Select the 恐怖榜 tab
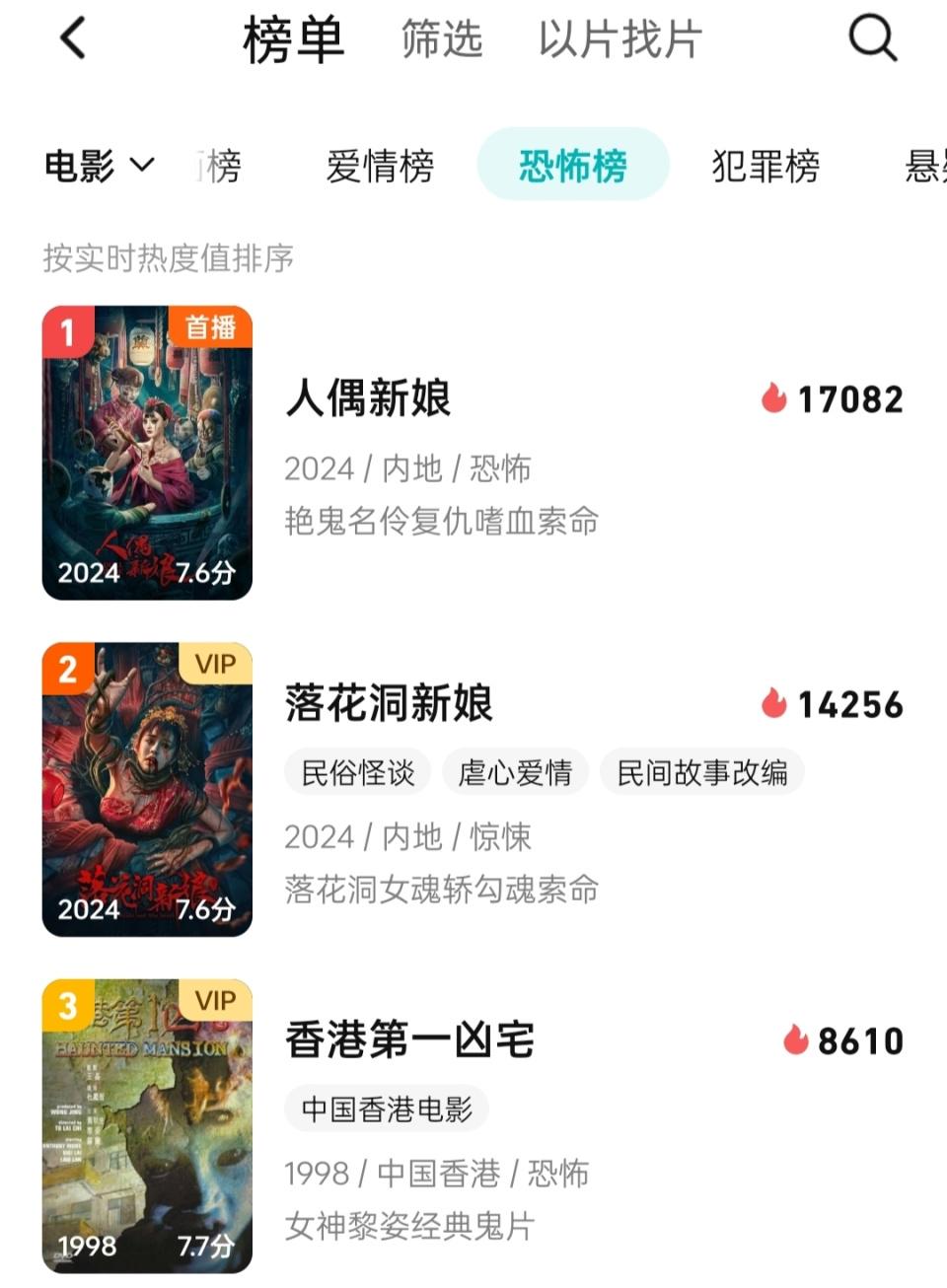 click(573, 168)
